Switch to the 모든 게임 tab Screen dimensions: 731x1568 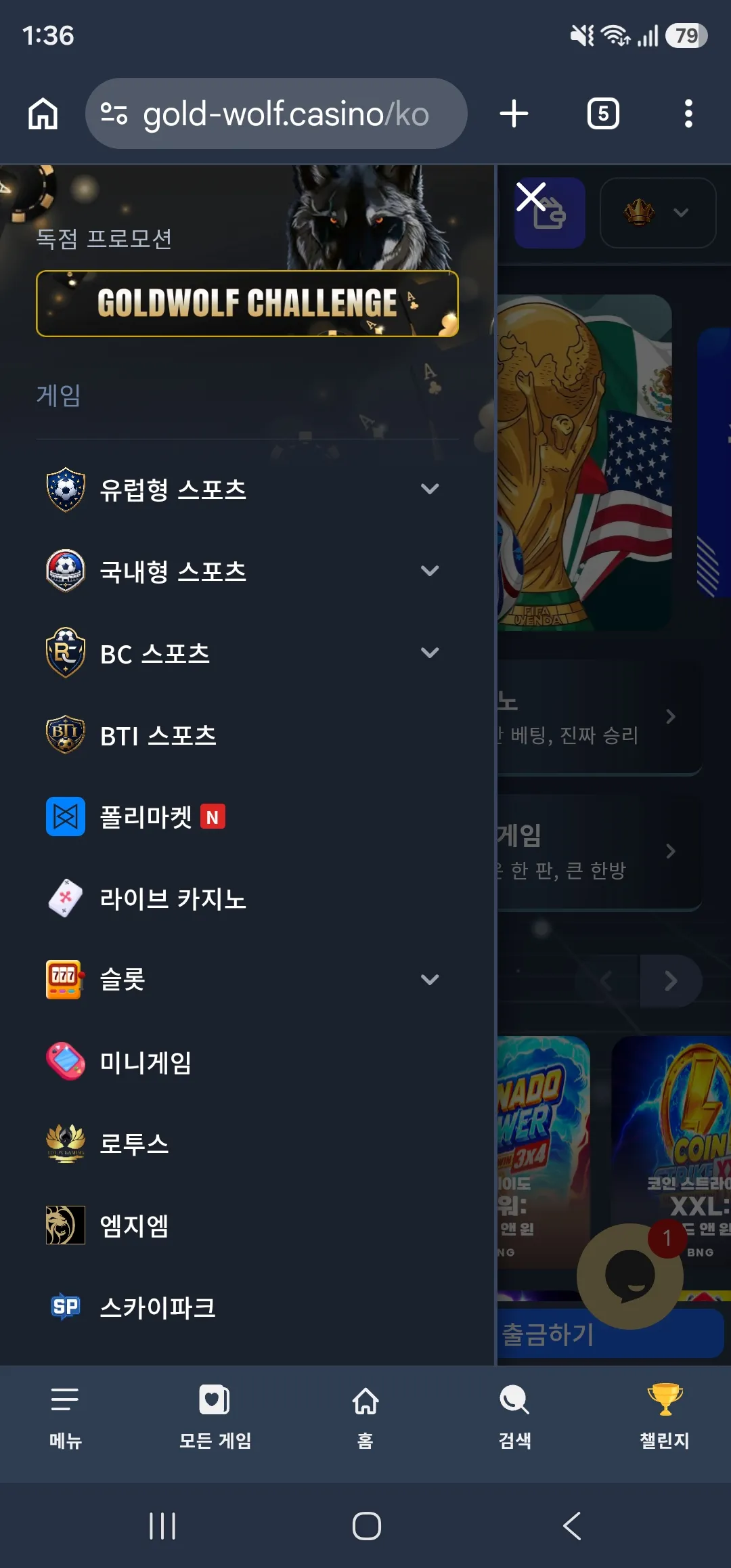pos(215,1416)
